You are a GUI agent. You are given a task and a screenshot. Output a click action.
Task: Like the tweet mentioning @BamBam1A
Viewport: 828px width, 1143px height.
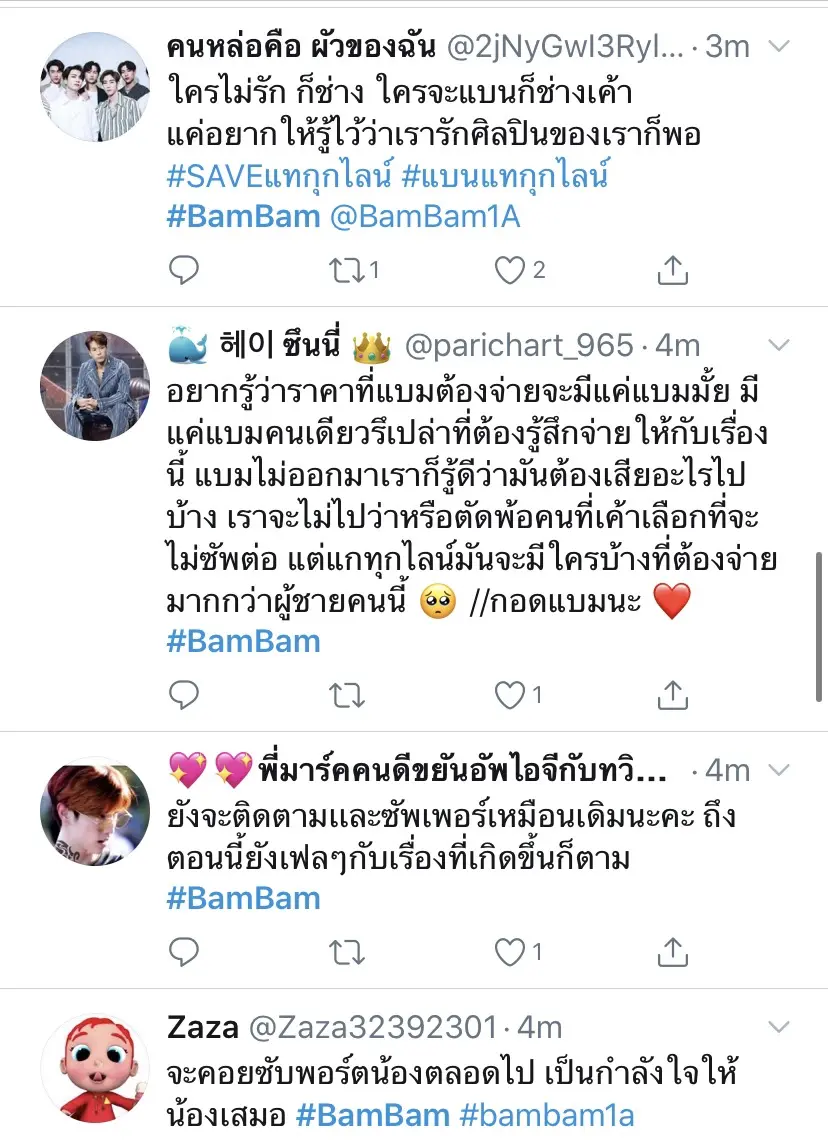click(510, 268)
